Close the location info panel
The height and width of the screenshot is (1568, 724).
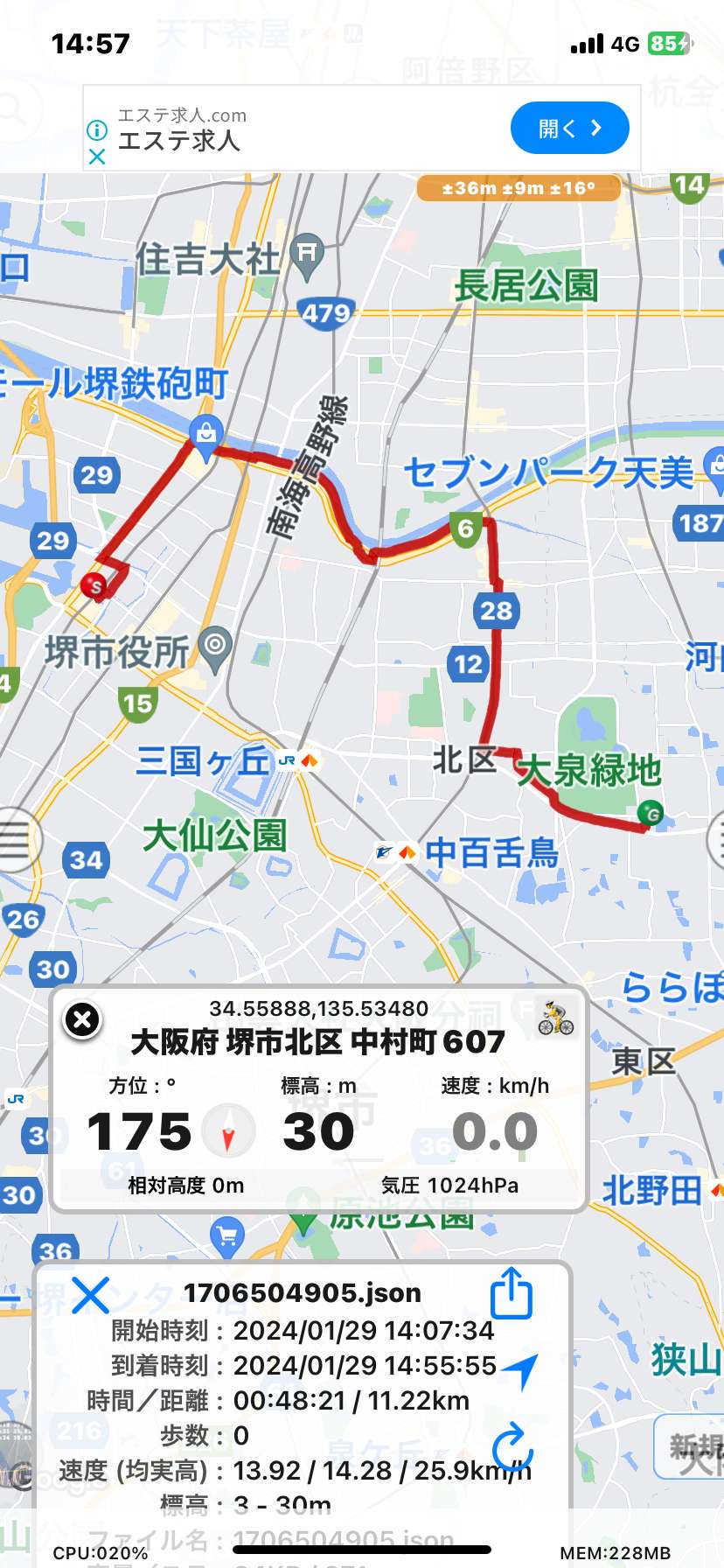pos(83,1019)
